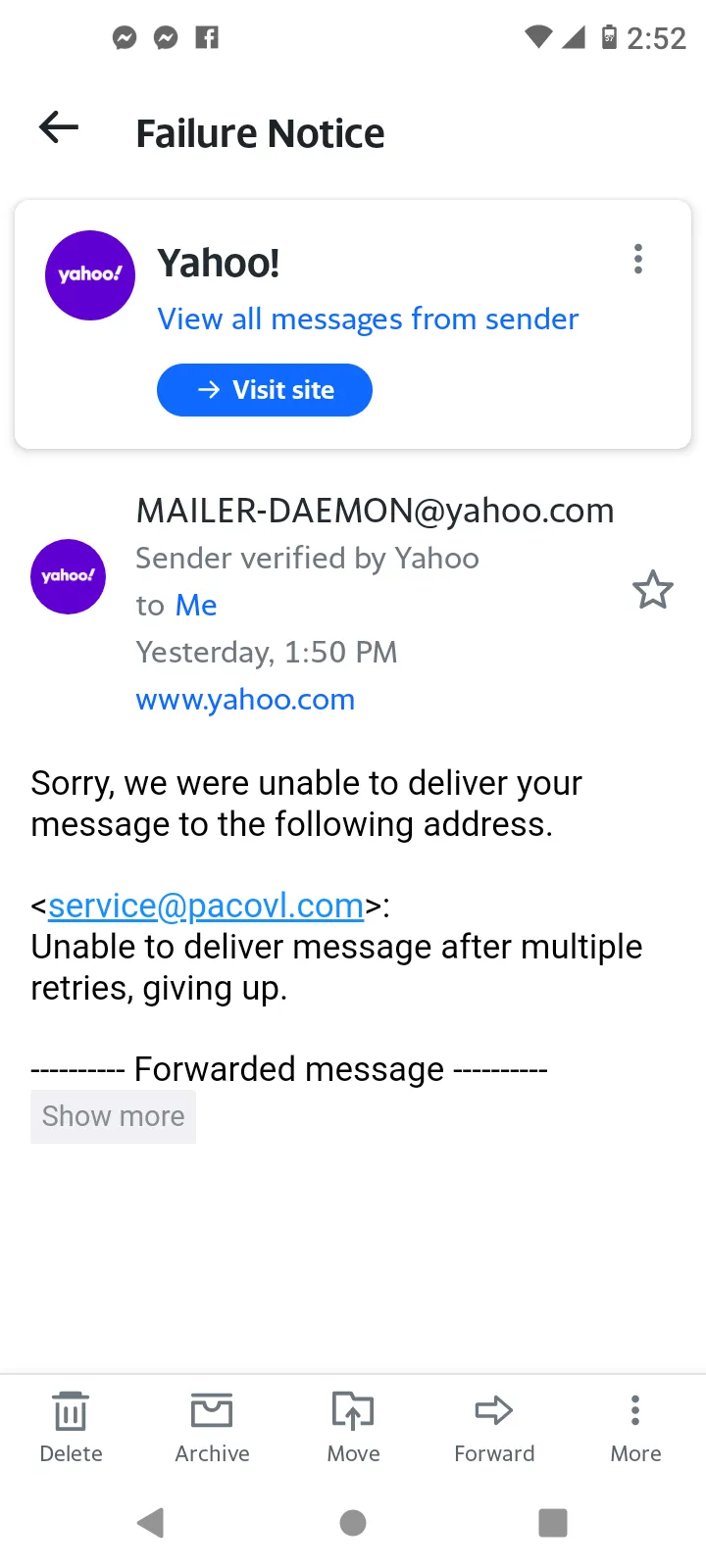The width and height of the screenshot is (706, 1568).
Task: Tap the Visit site button
Action: coord(265,390)
